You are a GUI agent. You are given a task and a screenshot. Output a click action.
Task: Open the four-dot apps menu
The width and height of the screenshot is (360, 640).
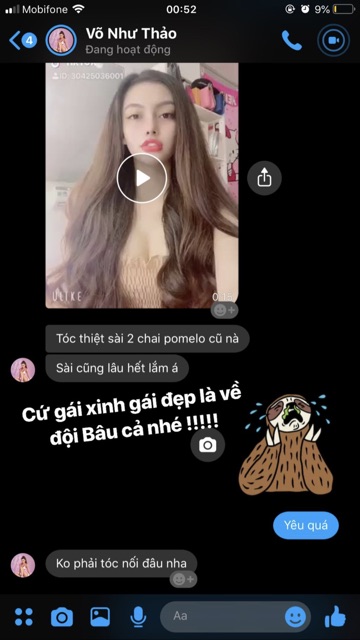24,617
